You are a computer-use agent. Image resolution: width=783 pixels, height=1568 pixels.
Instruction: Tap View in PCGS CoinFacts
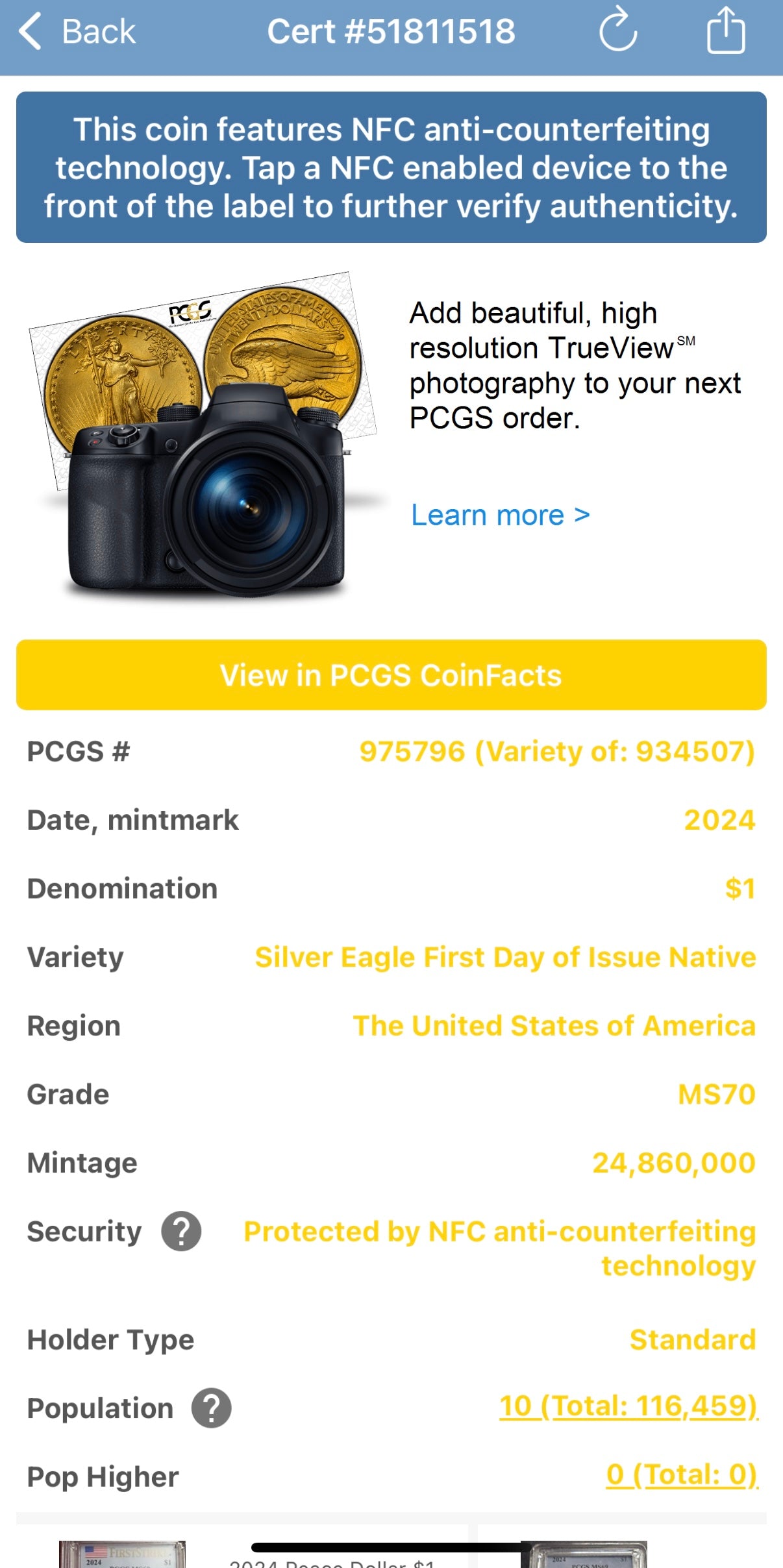point(391,675)
